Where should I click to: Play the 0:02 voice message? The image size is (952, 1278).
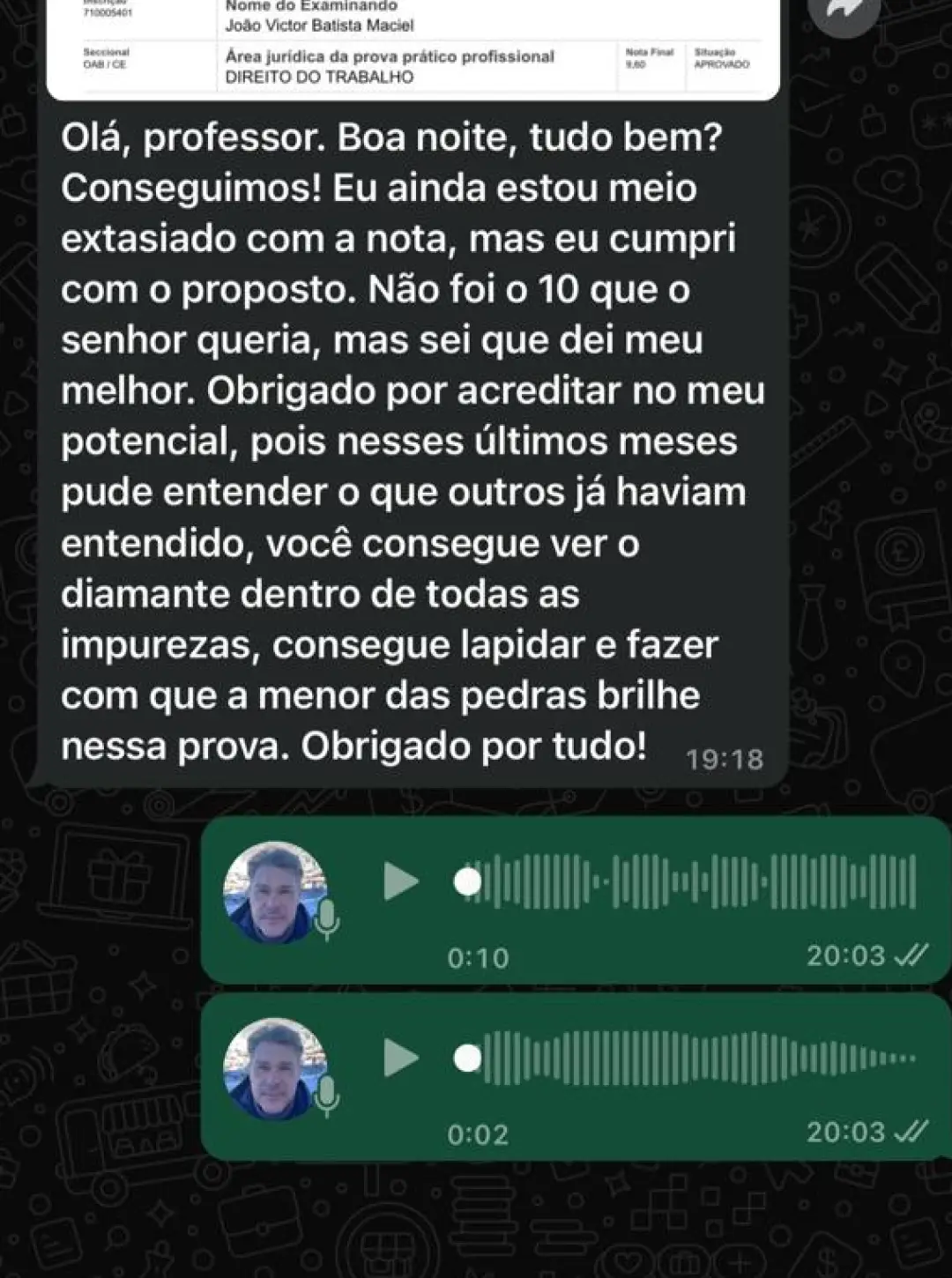pyautogui.click(x=401, y=1058)
